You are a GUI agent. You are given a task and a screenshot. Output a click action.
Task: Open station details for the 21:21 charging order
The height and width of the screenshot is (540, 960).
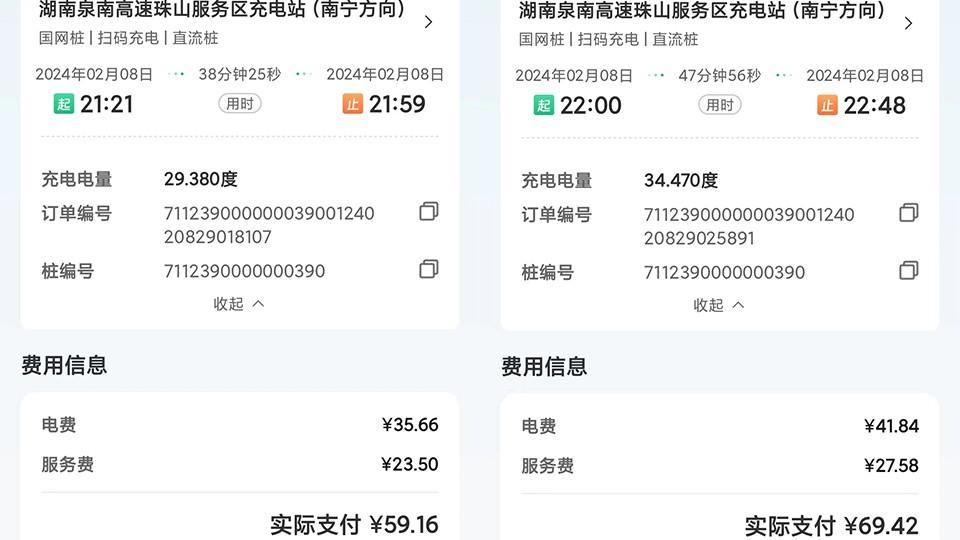pos(428,22)
